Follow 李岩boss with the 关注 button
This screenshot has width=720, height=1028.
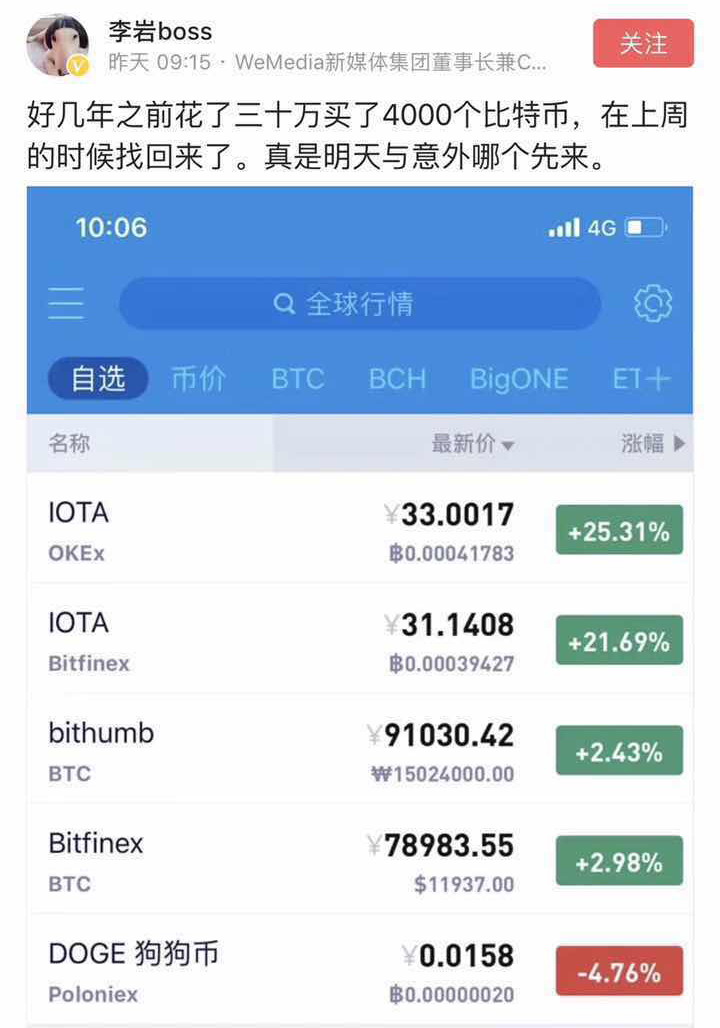coord(643,44)
